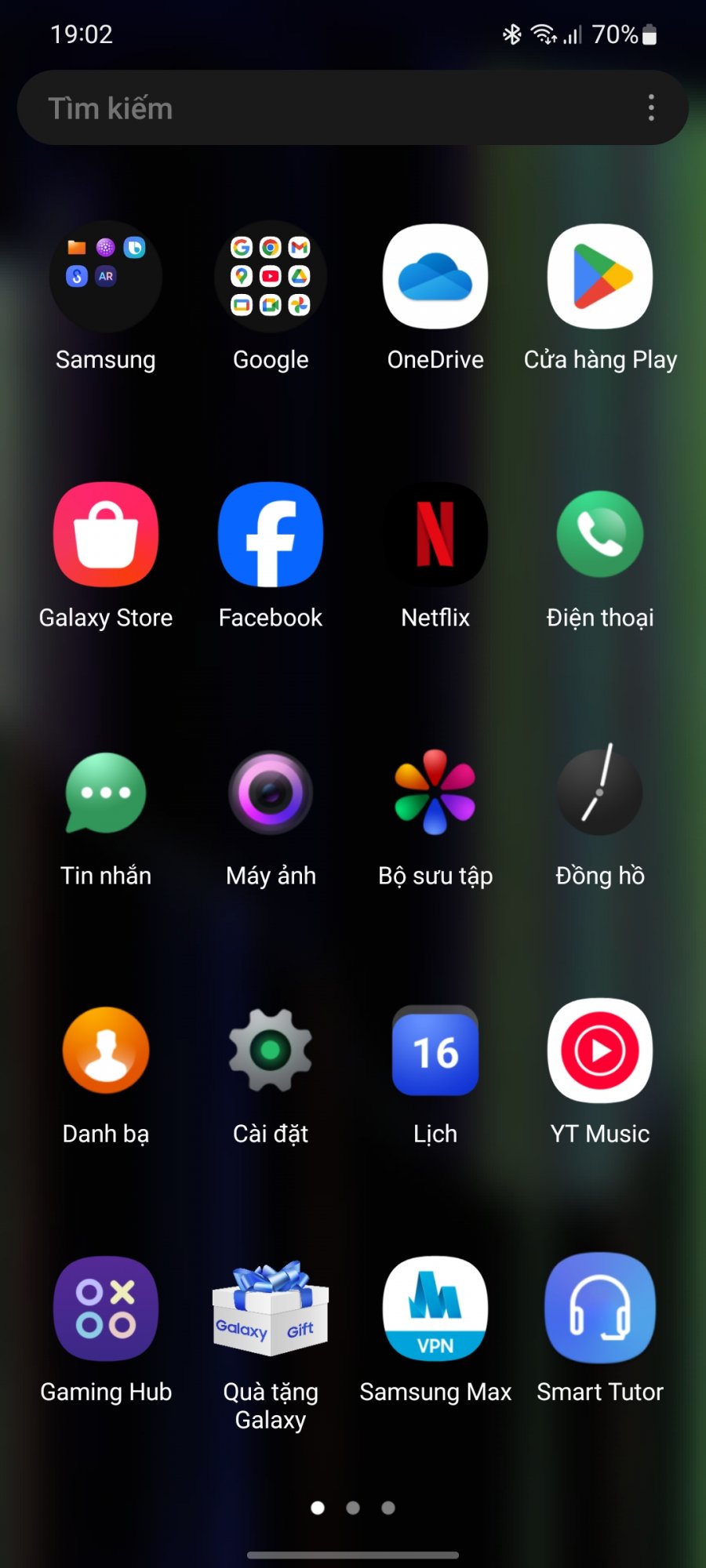This screenshot has width=706, height=1568.
Task: Launch YT Music
Action: 600,1051
